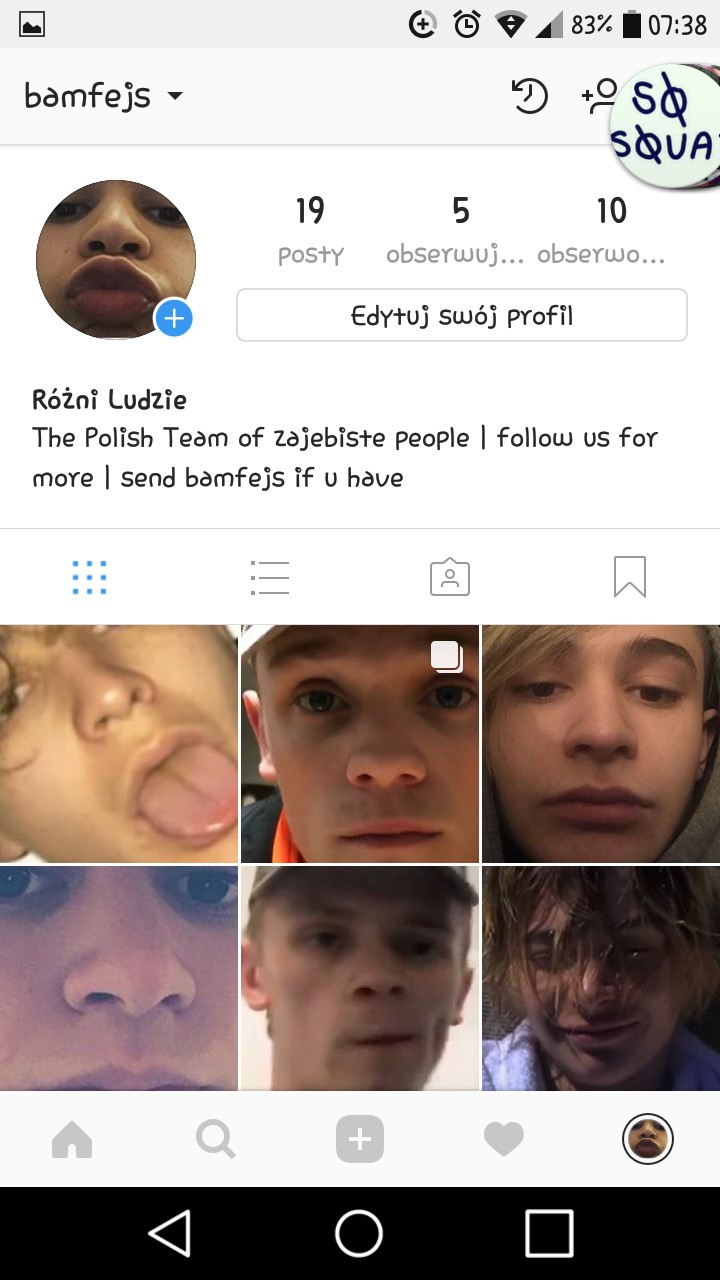Switch to the grid view tab
This screenshot has width=720, height=1280.
[90, 578]
